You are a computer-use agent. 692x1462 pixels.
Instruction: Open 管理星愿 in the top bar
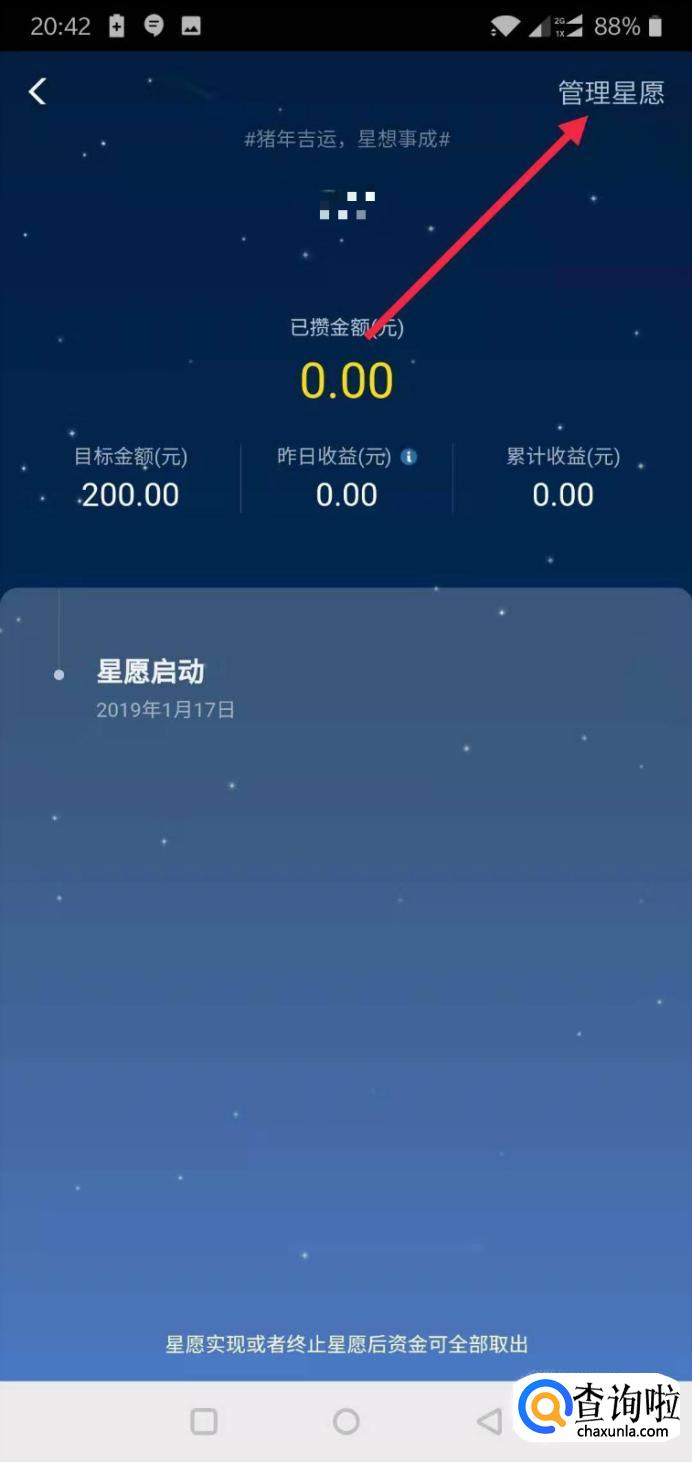click(610, 93)
